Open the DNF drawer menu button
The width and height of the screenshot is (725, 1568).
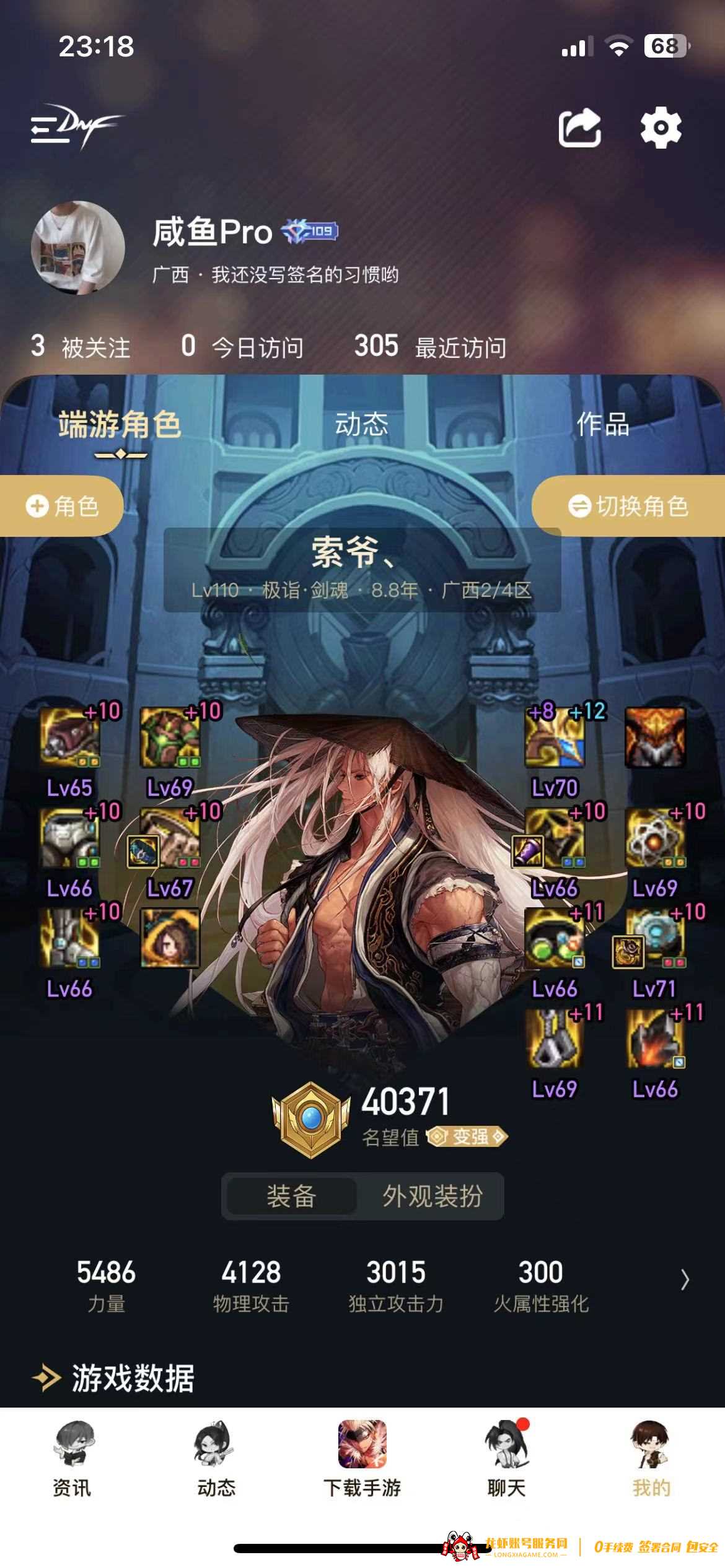[76, 128]
